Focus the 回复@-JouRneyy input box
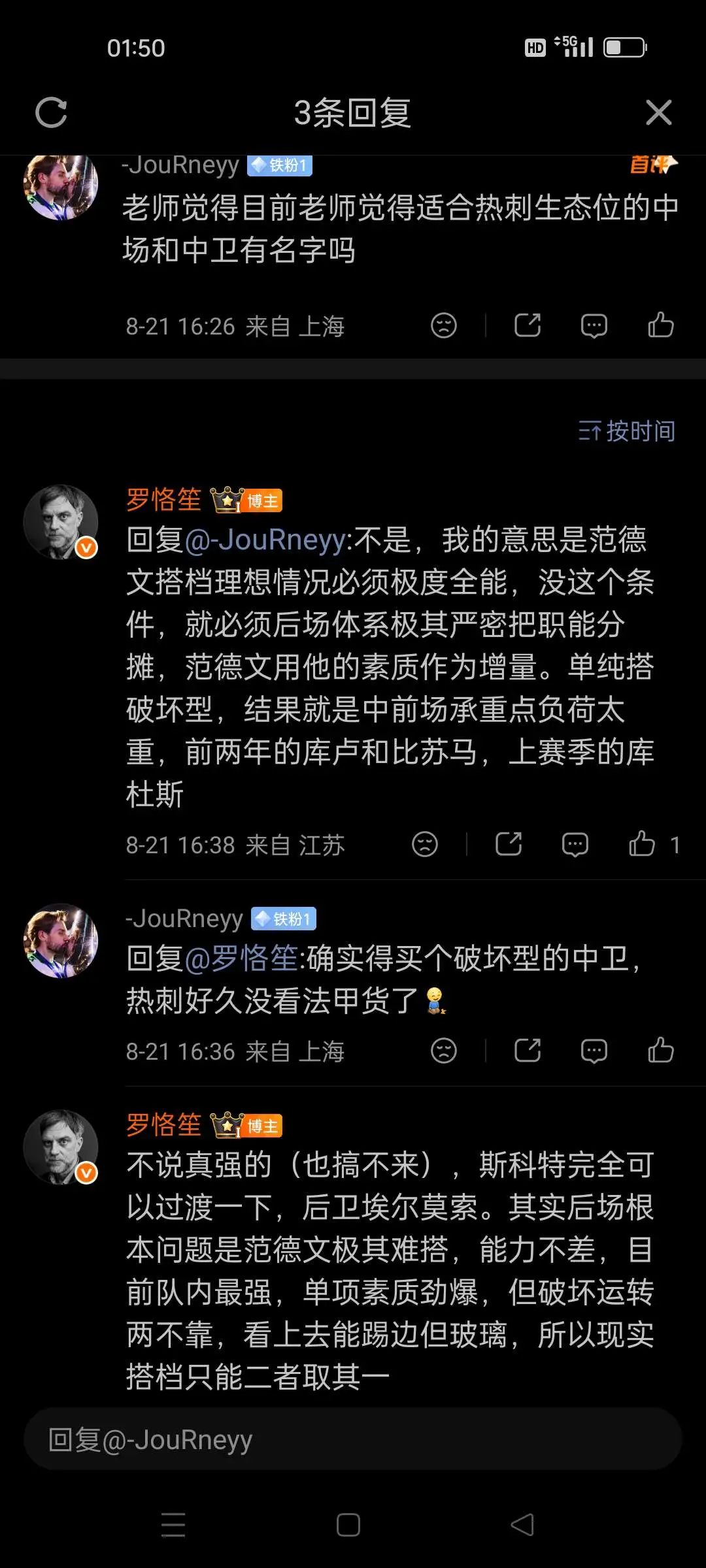 pyautogui.click(x=353, y=1440)
